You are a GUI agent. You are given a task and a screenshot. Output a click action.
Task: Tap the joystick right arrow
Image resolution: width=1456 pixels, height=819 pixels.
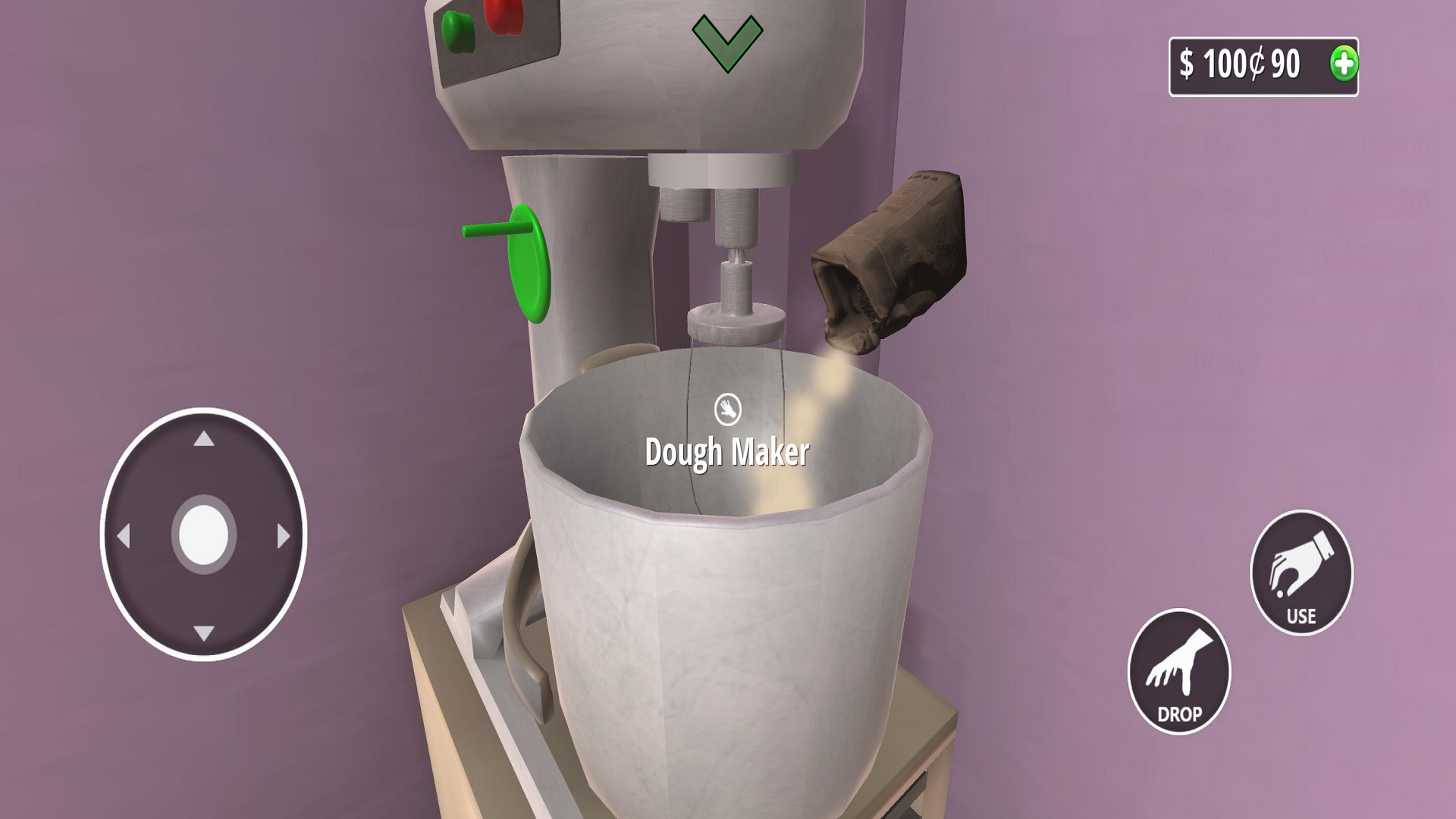(284, 536)
